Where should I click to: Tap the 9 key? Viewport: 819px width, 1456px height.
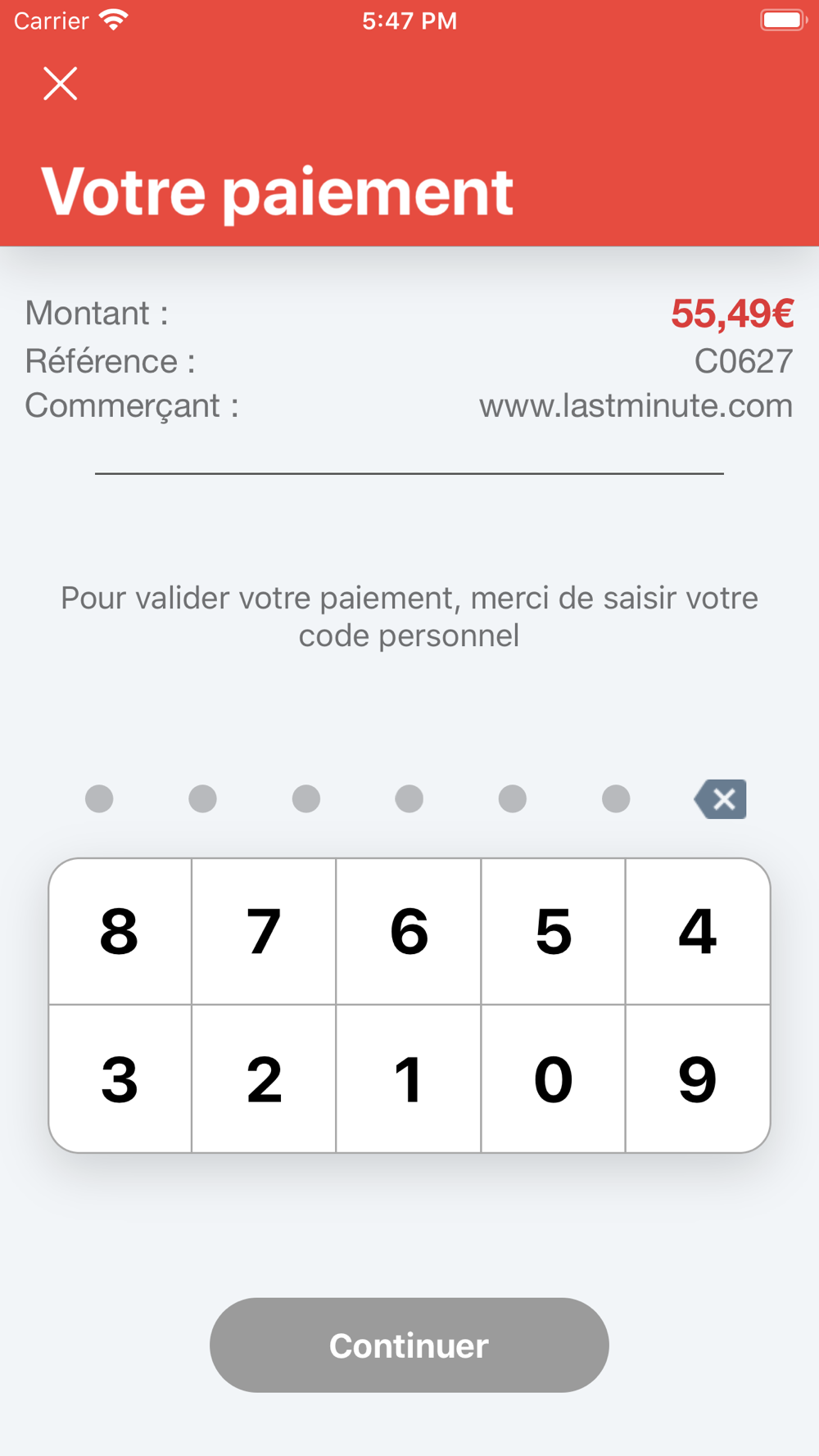tap(698, 1079)
